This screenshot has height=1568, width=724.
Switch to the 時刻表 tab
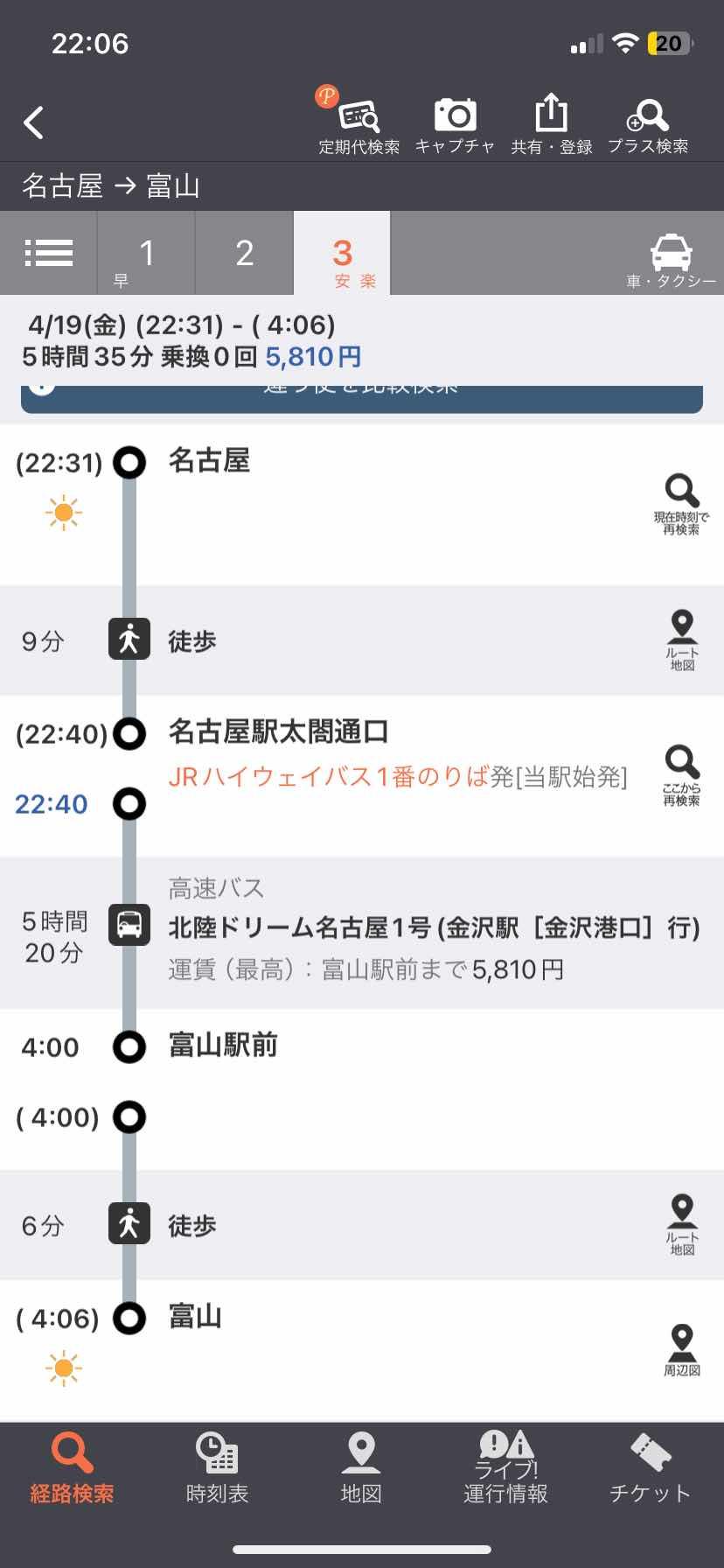[217, 1470]
